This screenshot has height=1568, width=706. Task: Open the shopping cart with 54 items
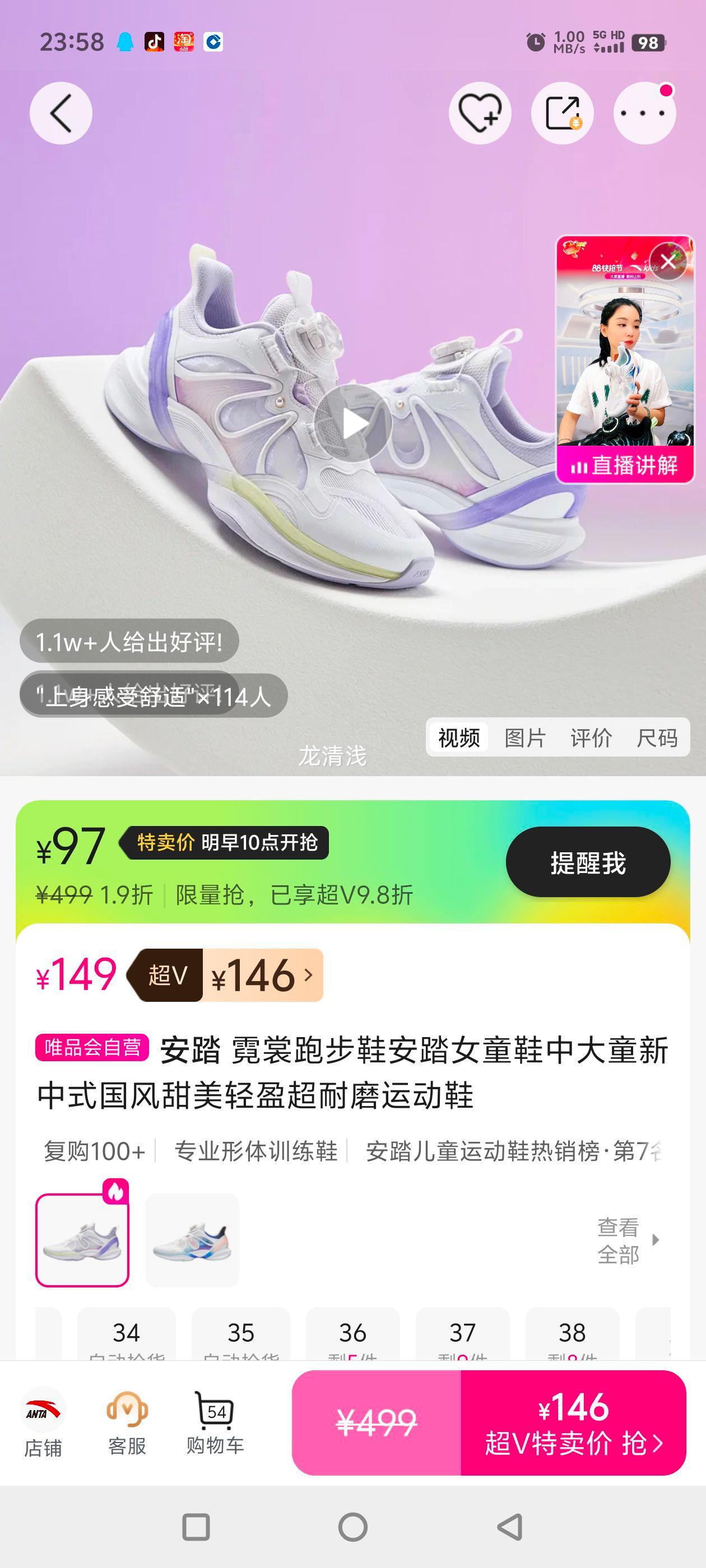215,1424
